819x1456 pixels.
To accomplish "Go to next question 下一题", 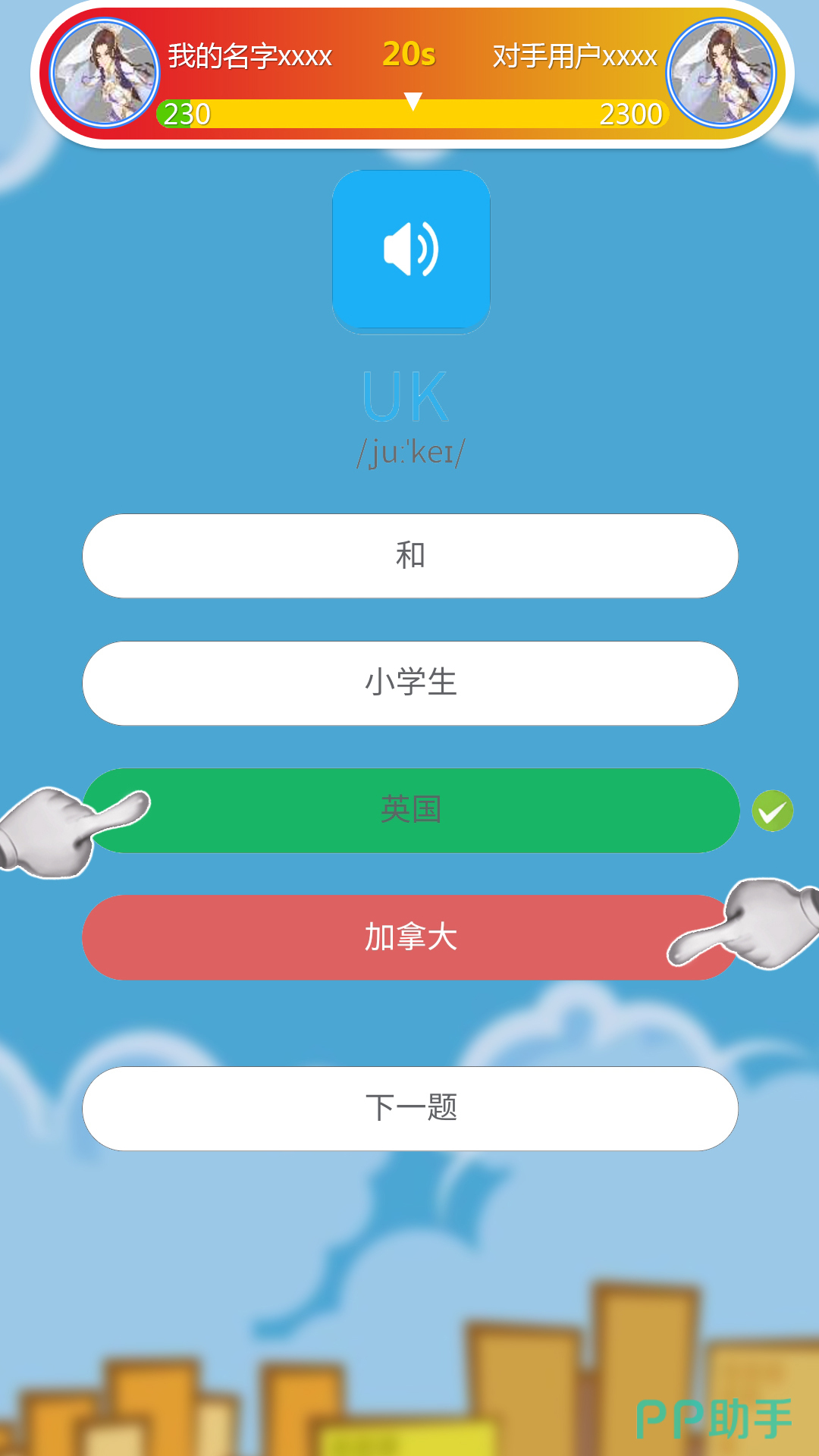I will pyautogui.click(x=409, y=1108).
